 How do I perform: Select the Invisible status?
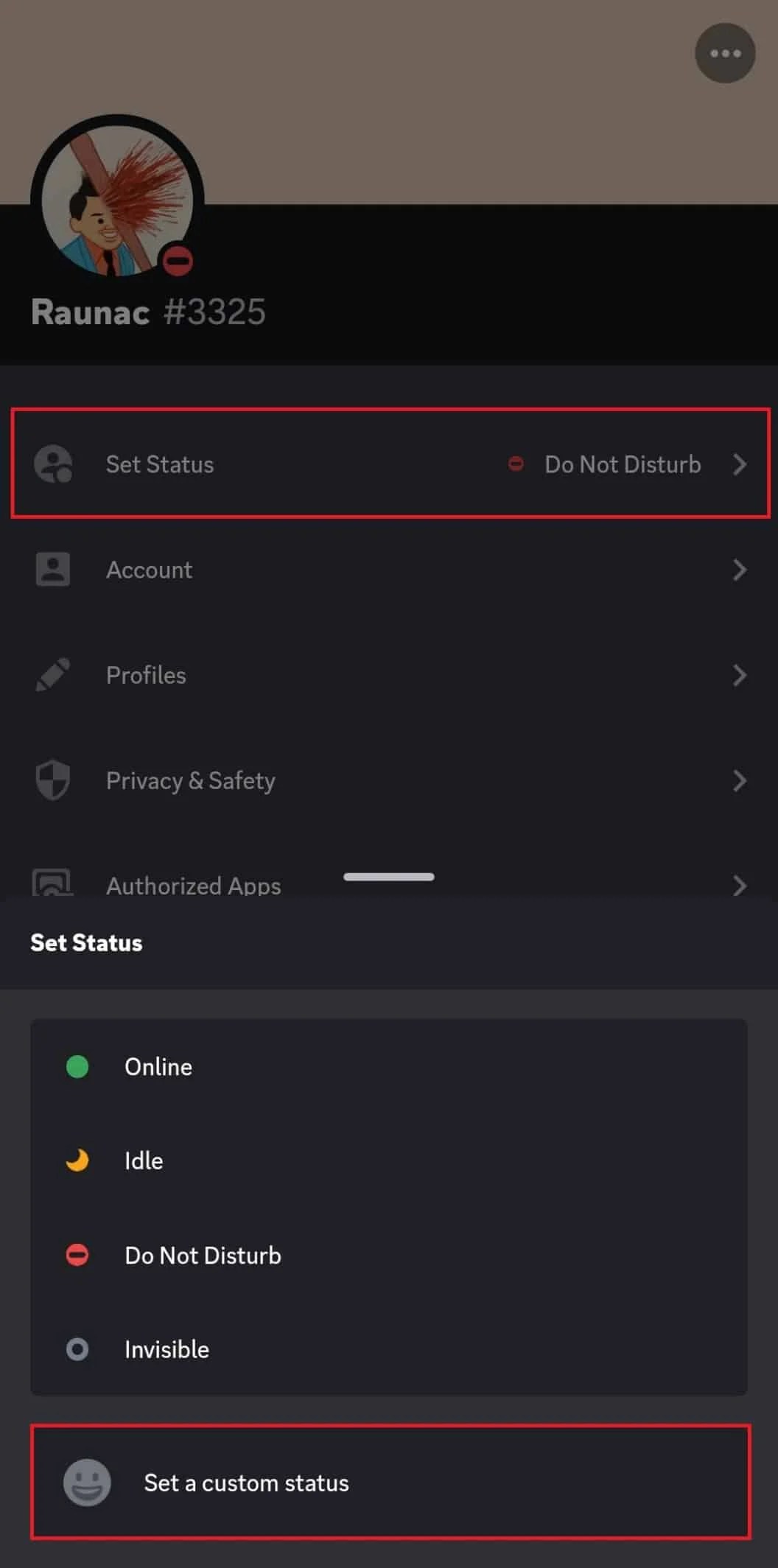tap(167, 1349)
